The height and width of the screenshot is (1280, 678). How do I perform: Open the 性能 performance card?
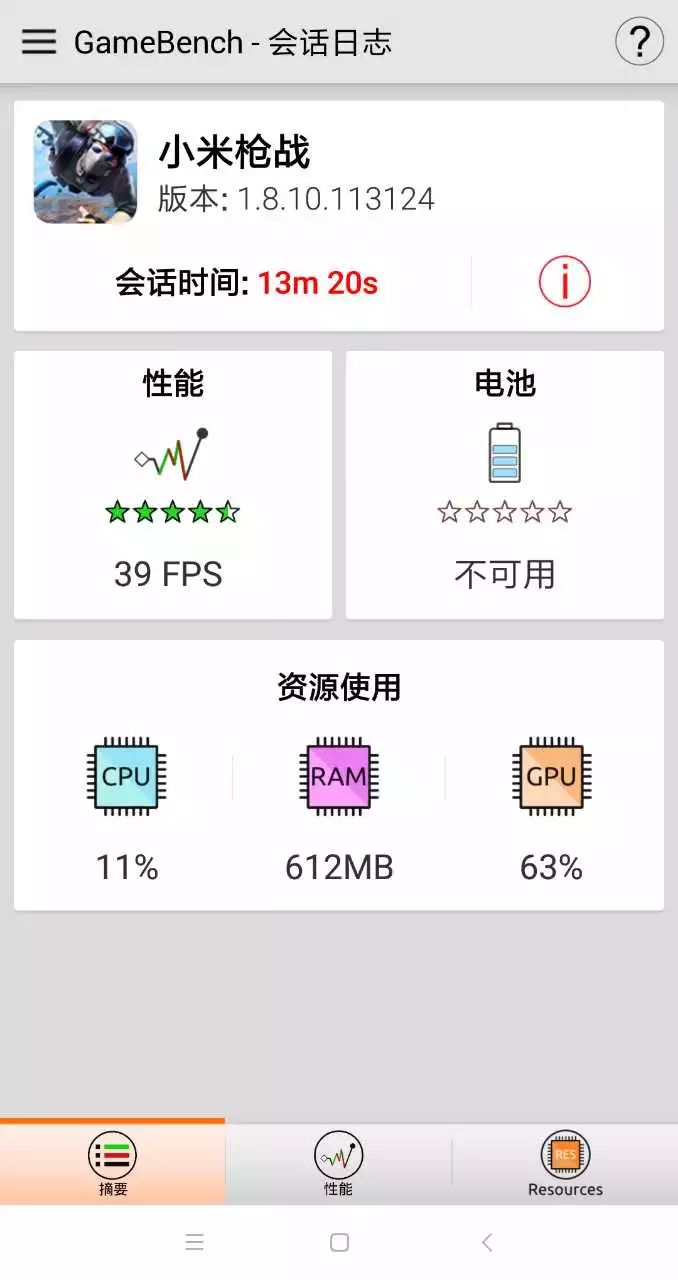[173, 485]
